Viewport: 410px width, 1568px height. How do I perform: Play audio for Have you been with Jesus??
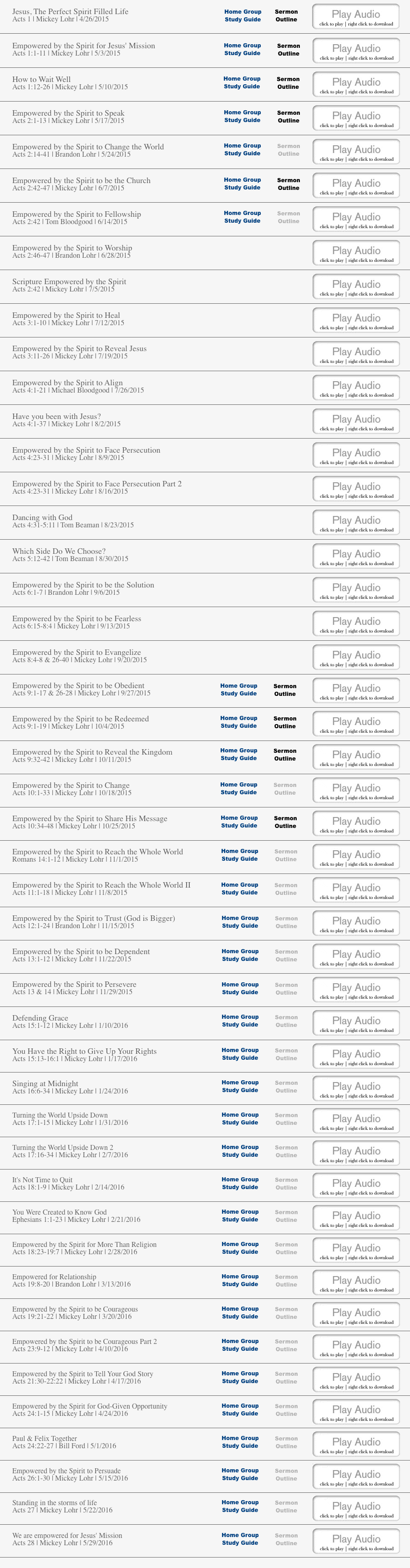click(x=356, y=421)
